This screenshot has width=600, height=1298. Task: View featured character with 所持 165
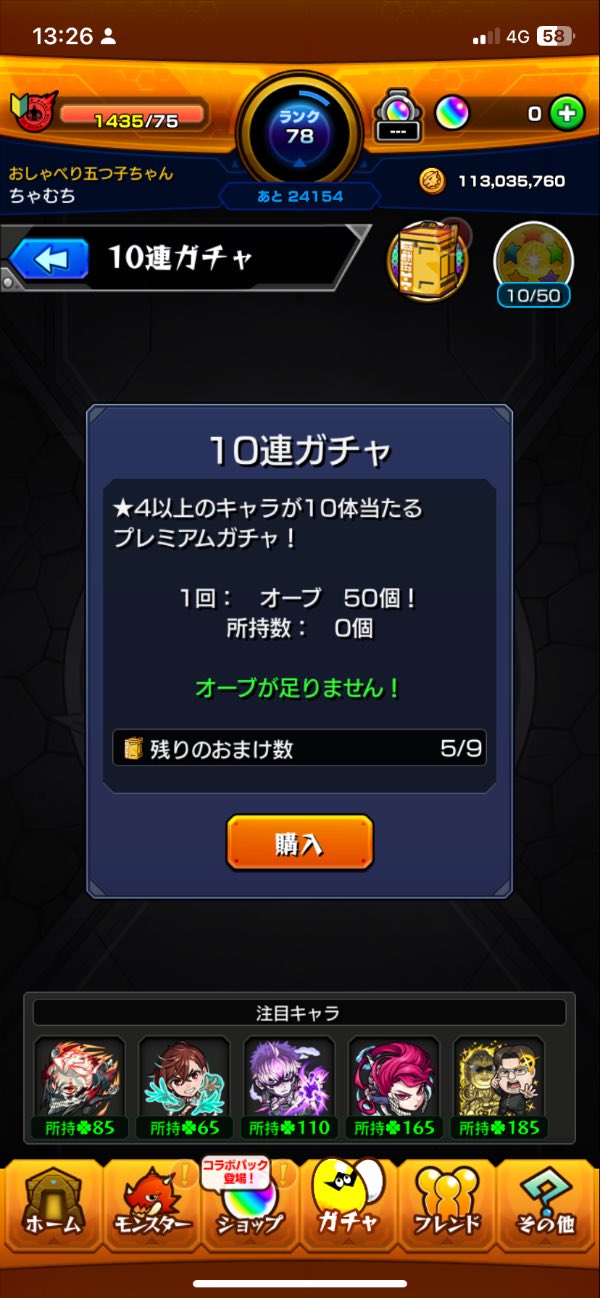click(x=394, y=1087)
